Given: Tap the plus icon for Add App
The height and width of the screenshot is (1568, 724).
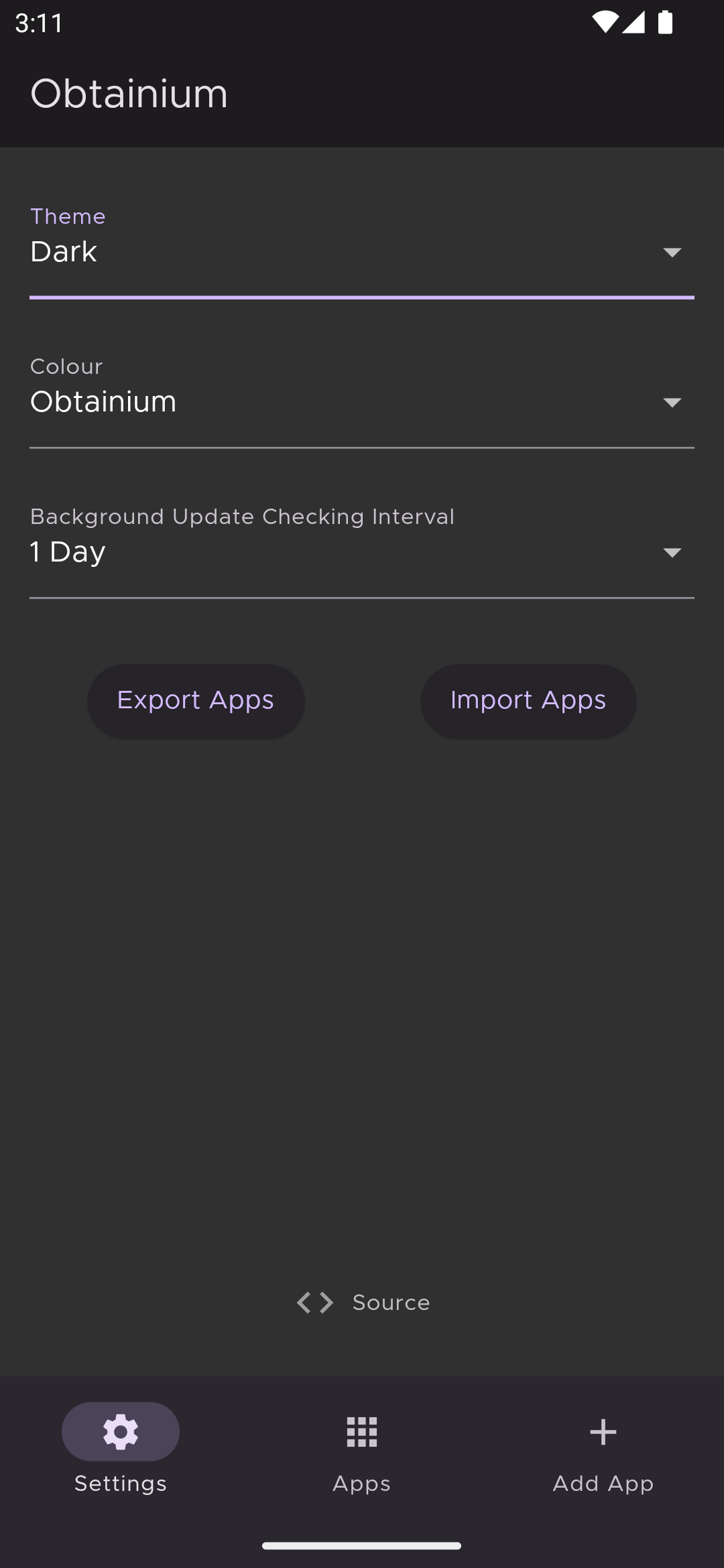Looking at the screenshot, I should click(602, 1431).
